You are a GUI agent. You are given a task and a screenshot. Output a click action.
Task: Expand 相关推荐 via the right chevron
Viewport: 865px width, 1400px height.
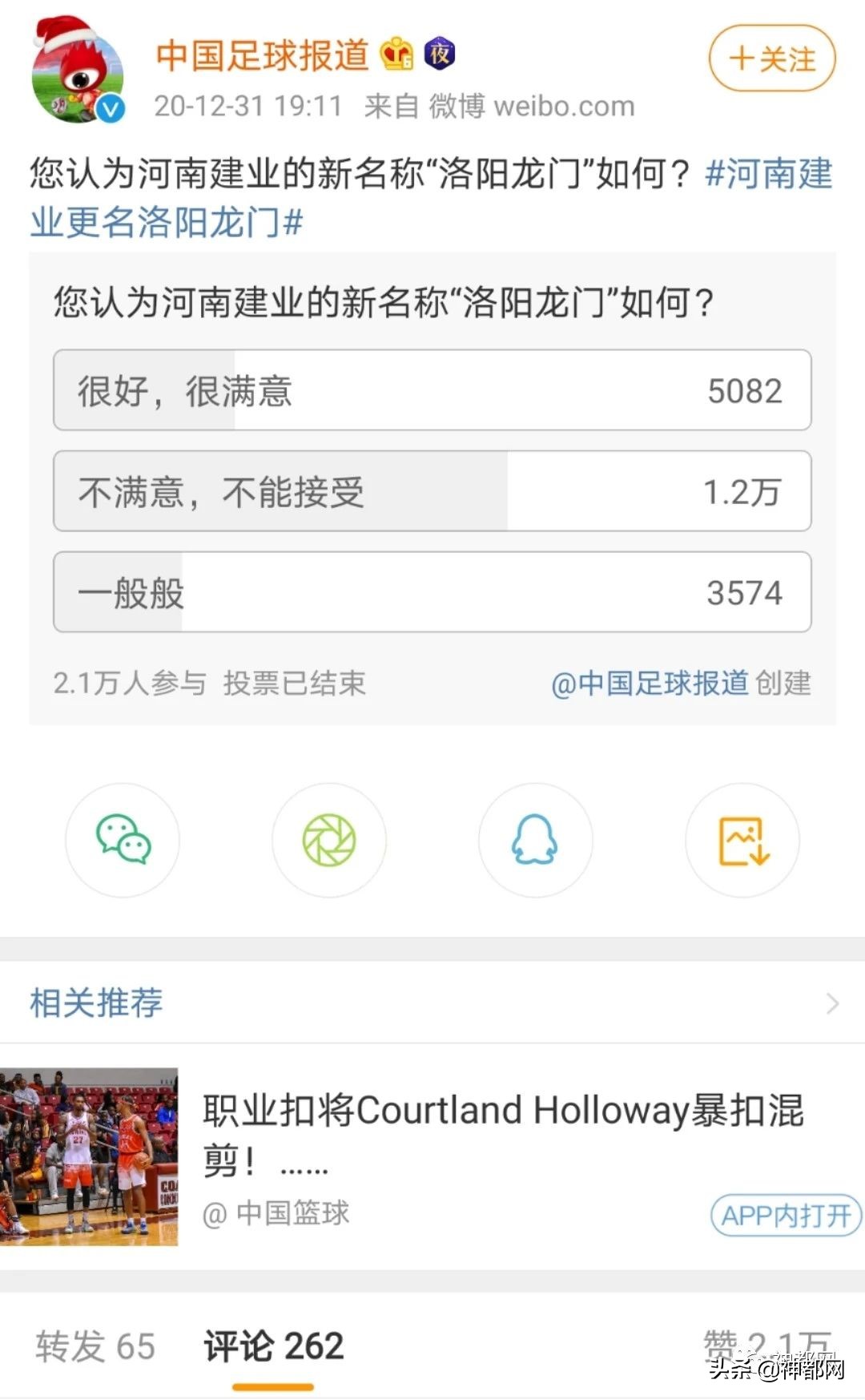click(830, 1000)
